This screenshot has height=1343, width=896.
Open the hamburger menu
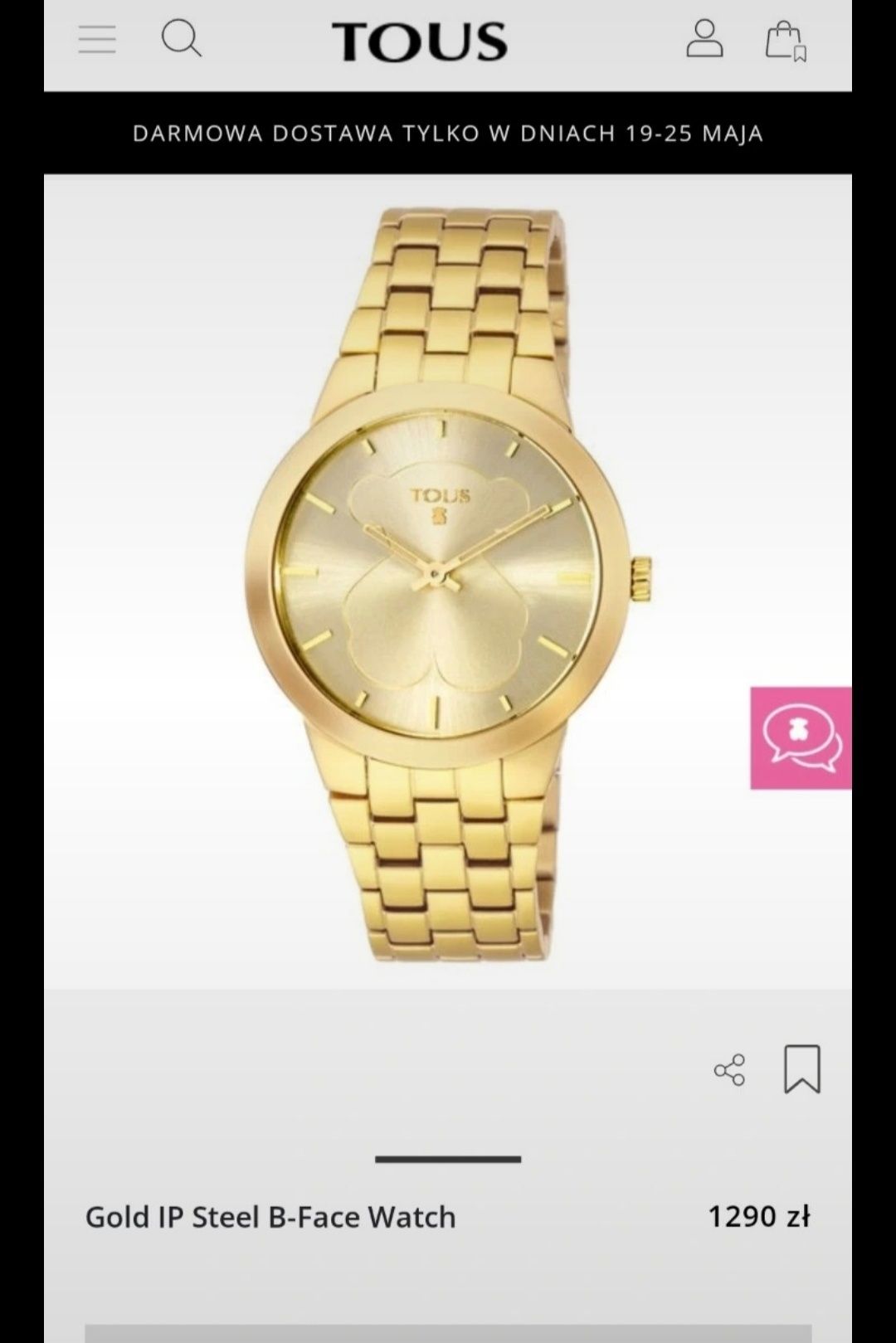(x=97, y=40)
